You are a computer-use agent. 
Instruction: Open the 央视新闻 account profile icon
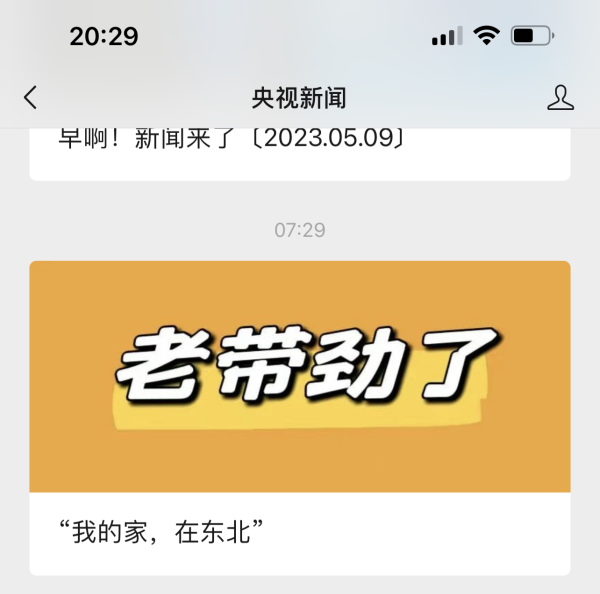coord(561,97)
